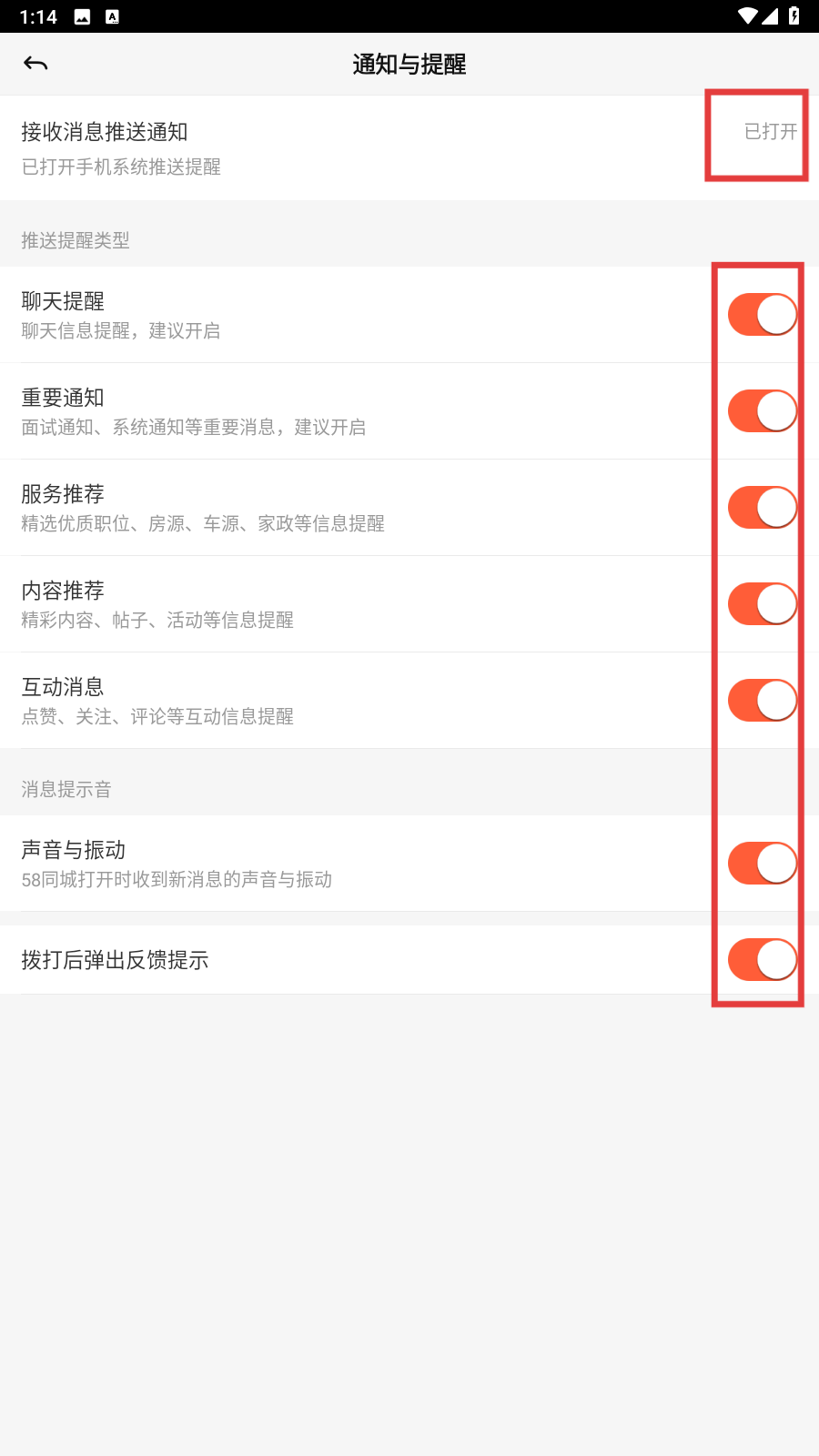Go back using the top-left arrow
The width and height of the screenshot is (819, 1456).
(x=35, y=64)
